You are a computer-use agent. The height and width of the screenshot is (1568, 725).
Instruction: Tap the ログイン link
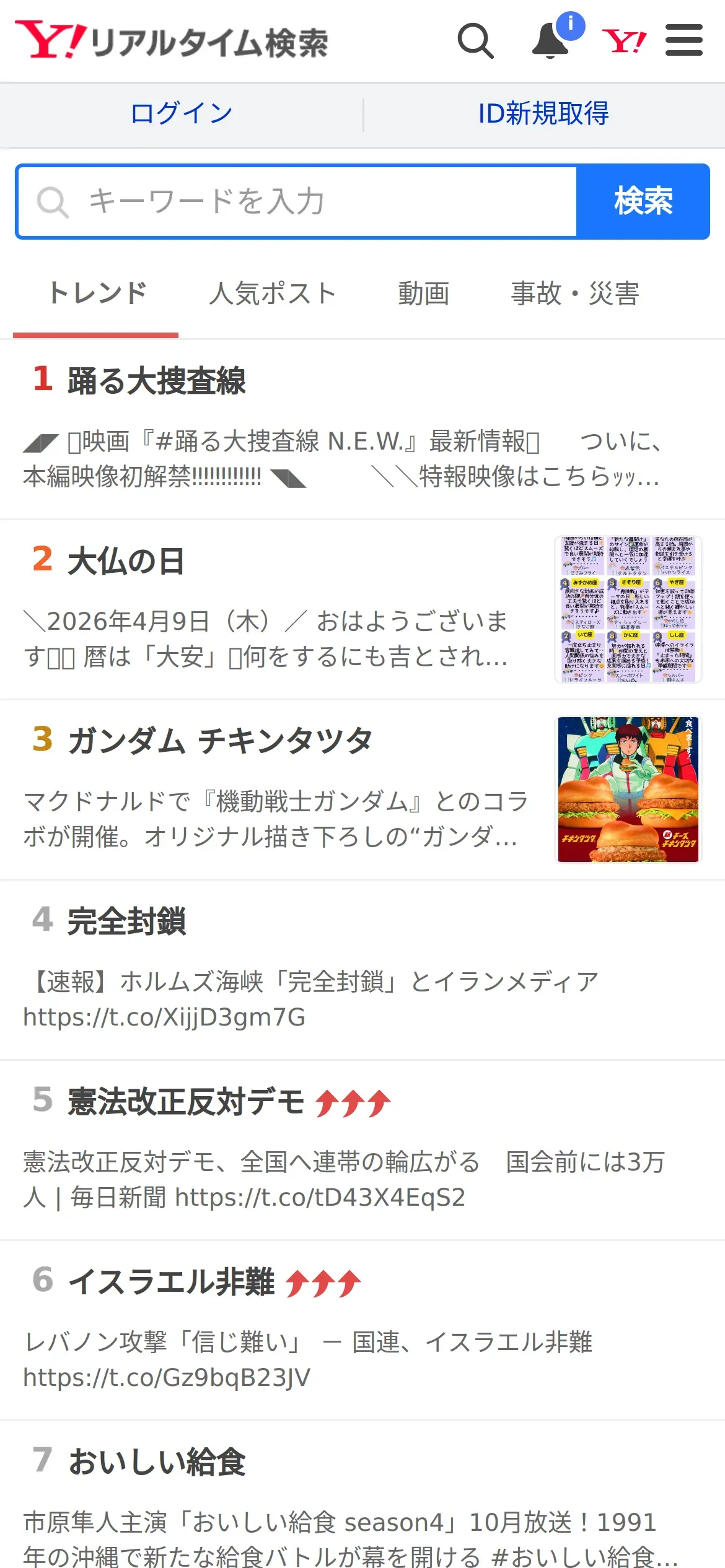click(182, 114)
